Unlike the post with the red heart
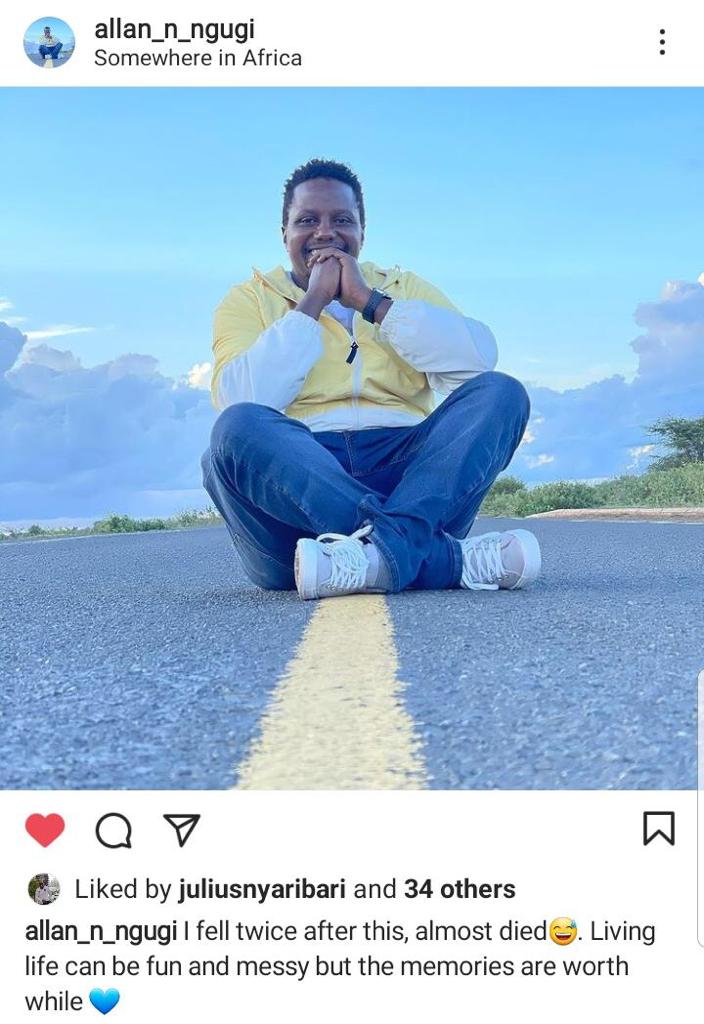704x1024 pixels. tap(45, 830)
